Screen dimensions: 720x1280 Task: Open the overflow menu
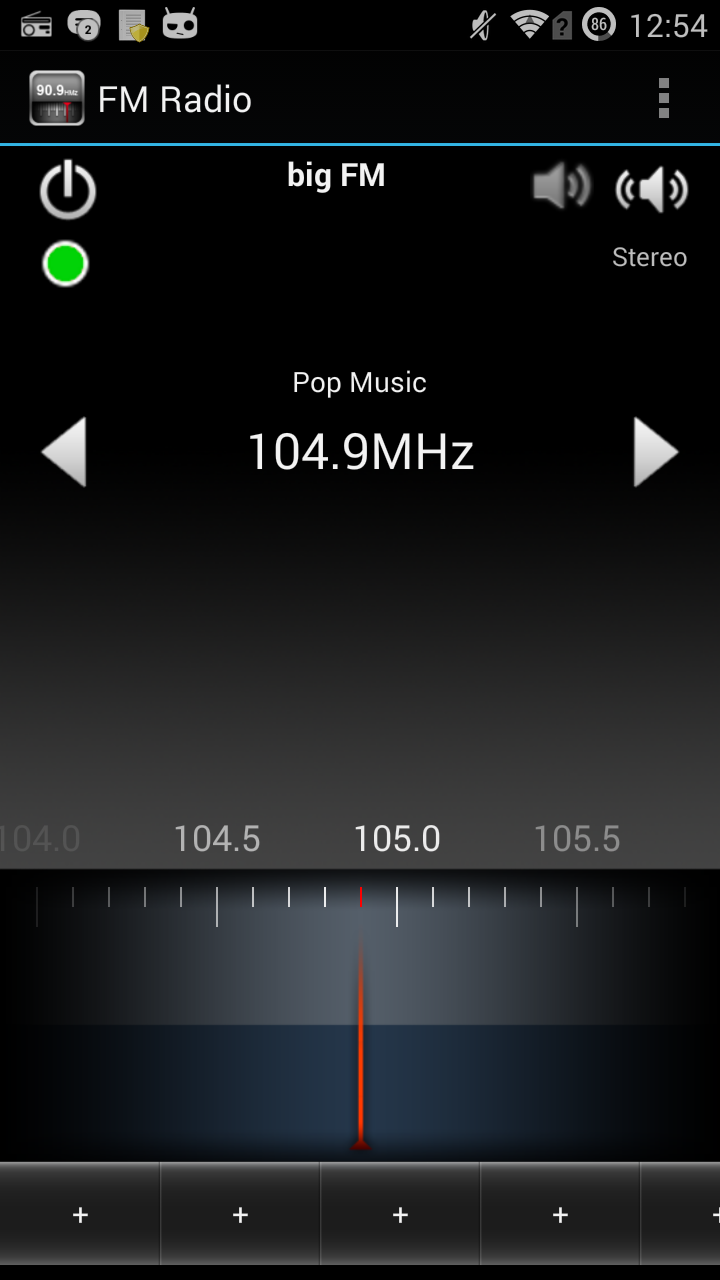(664, 99)
